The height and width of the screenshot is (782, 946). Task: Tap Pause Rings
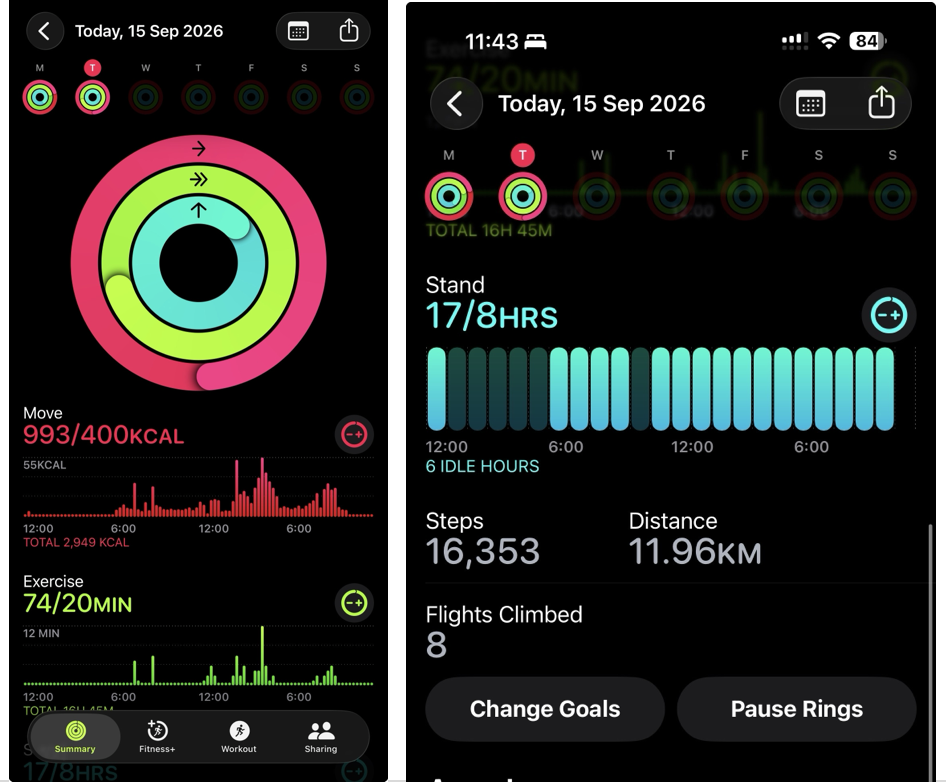coord(796,709)
